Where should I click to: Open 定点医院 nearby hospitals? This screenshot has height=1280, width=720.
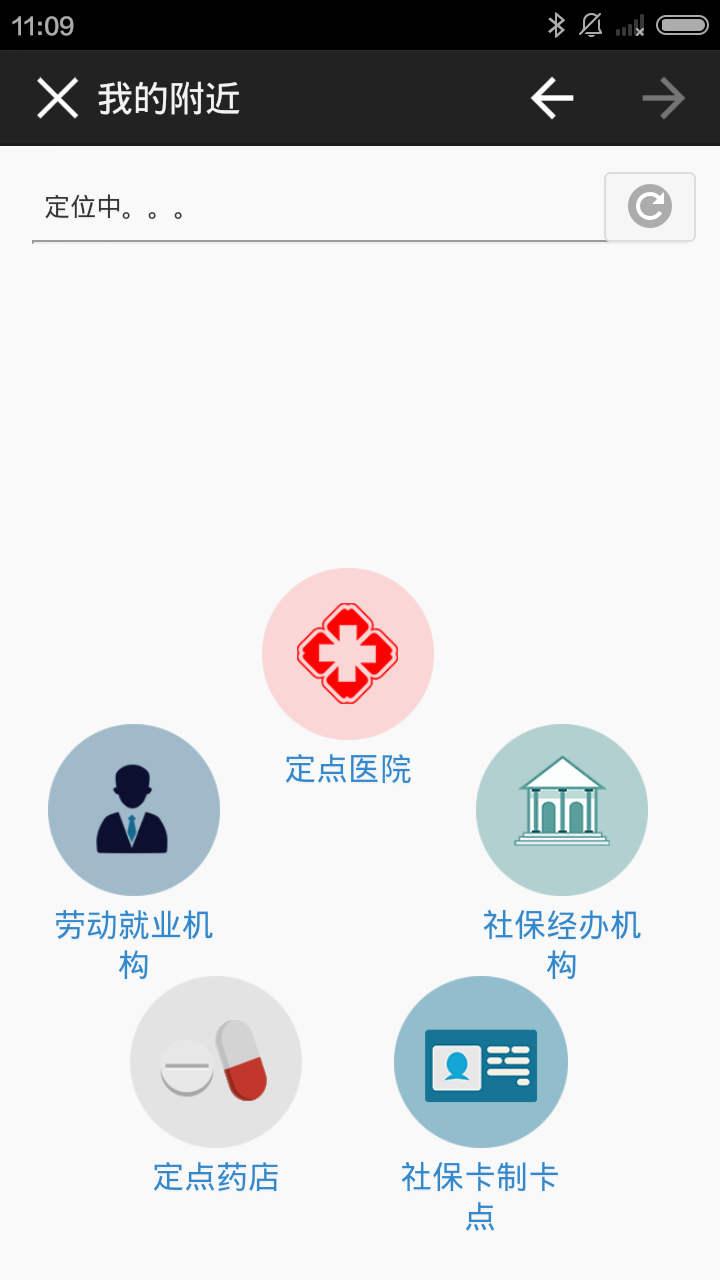click(348, 654)
